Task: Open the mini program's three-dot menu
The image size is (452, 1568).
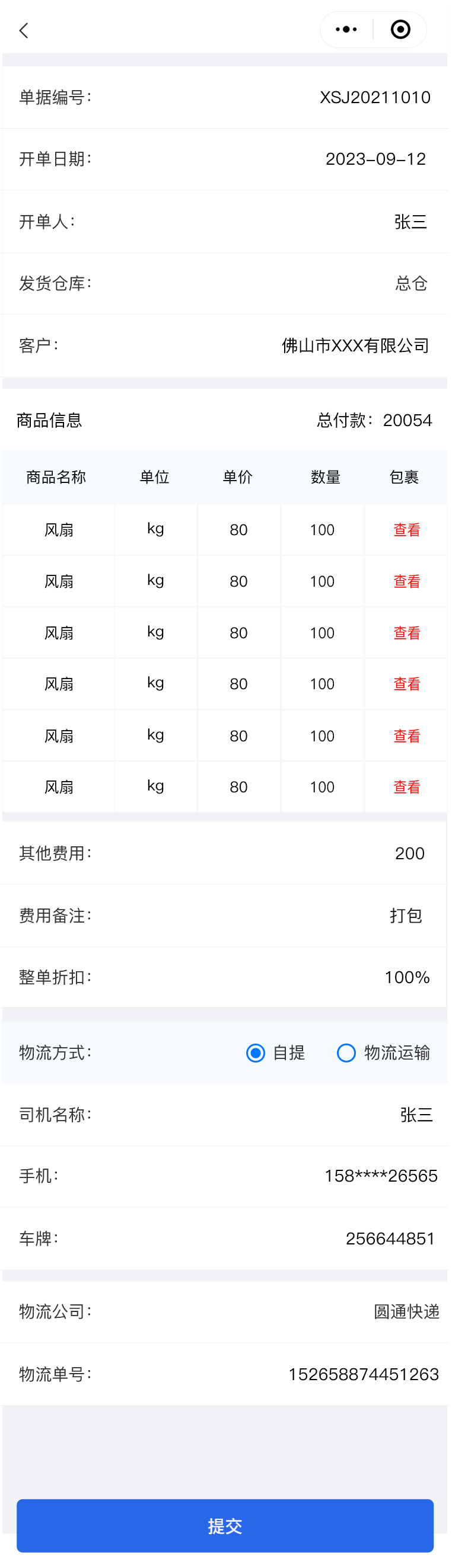Action: click(346, 29)
